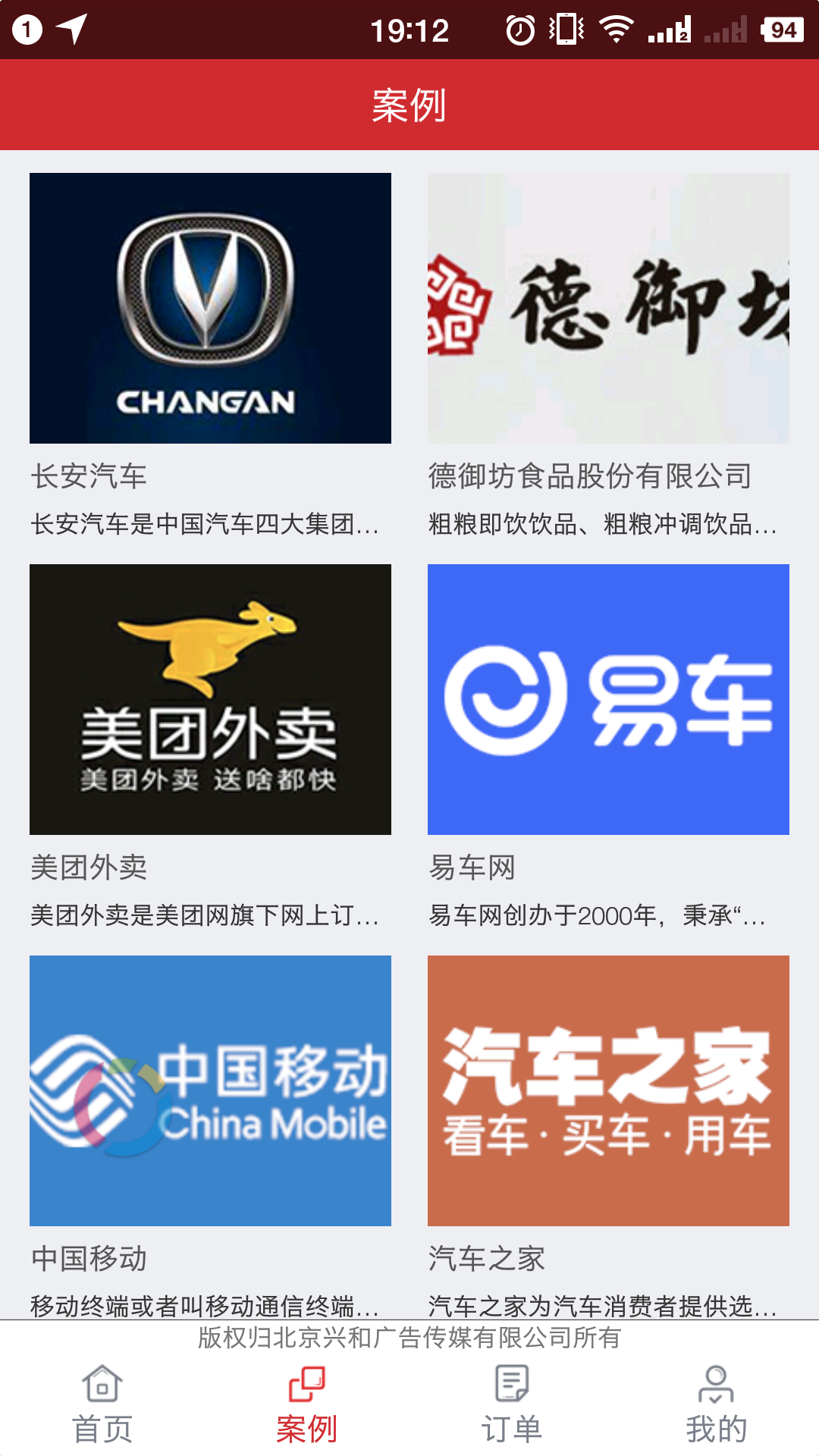Screen dimensions: 819x1456
Task: Tap the China Mobile logo image
Action: tap(210, 1090)
